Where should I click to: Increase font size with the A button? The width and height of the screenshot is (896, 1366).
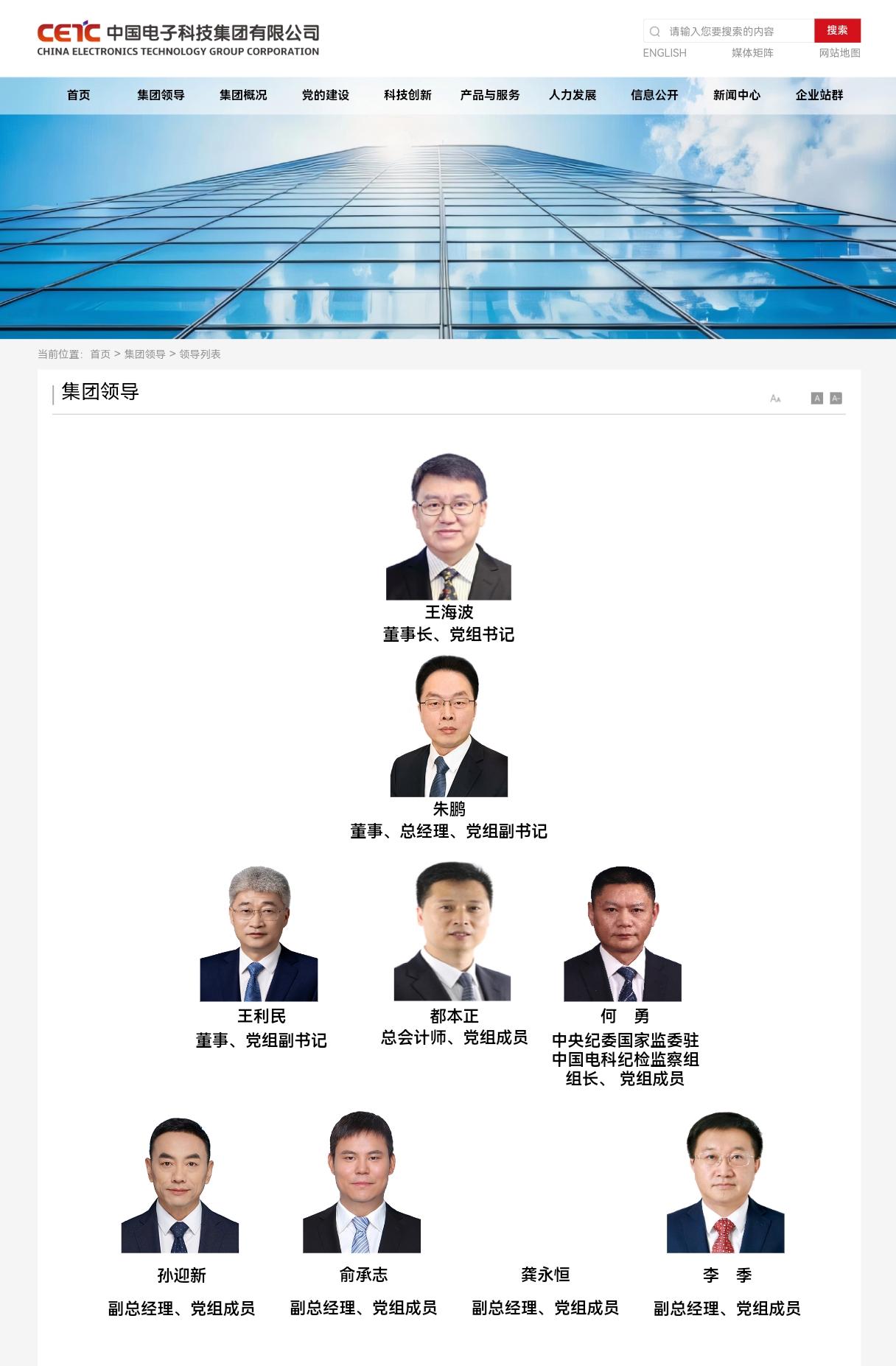pyautogui.click(x=816, y=399)
